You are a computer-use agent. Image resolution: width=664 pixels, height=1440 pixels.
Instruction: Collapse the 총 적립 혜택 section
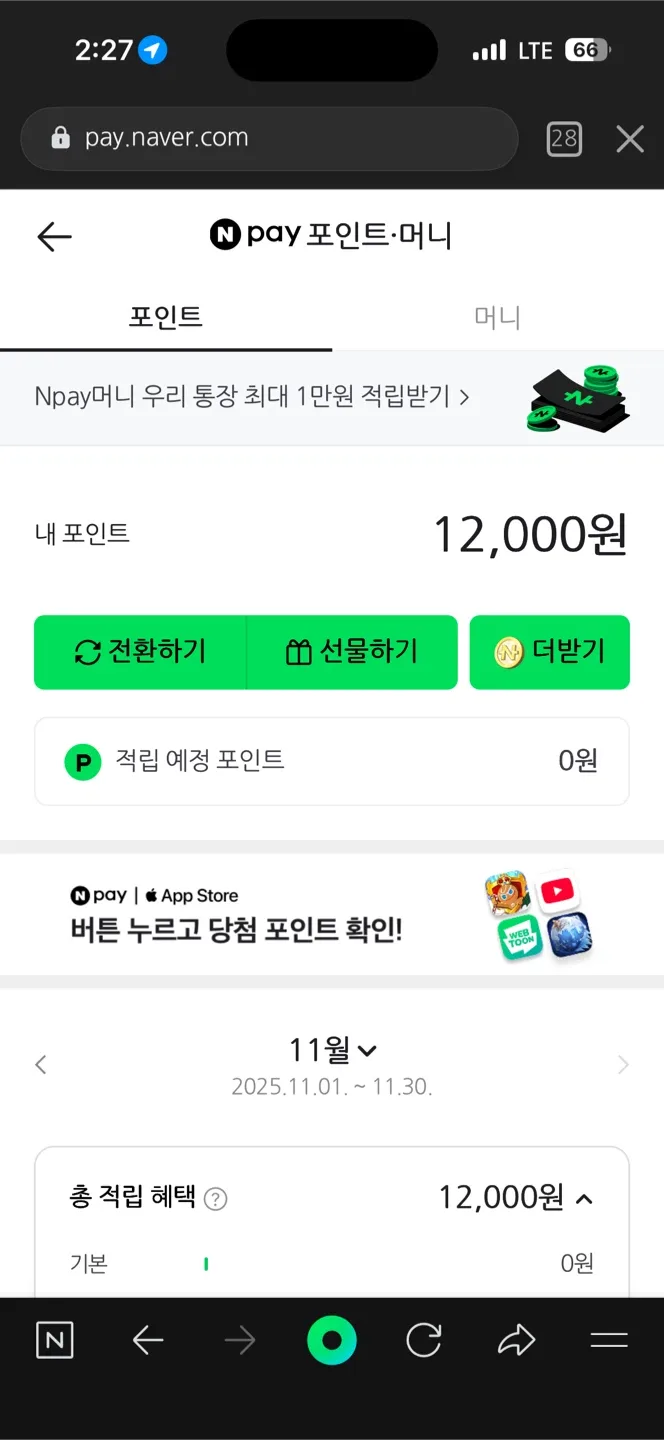(x=585, y=1198)
